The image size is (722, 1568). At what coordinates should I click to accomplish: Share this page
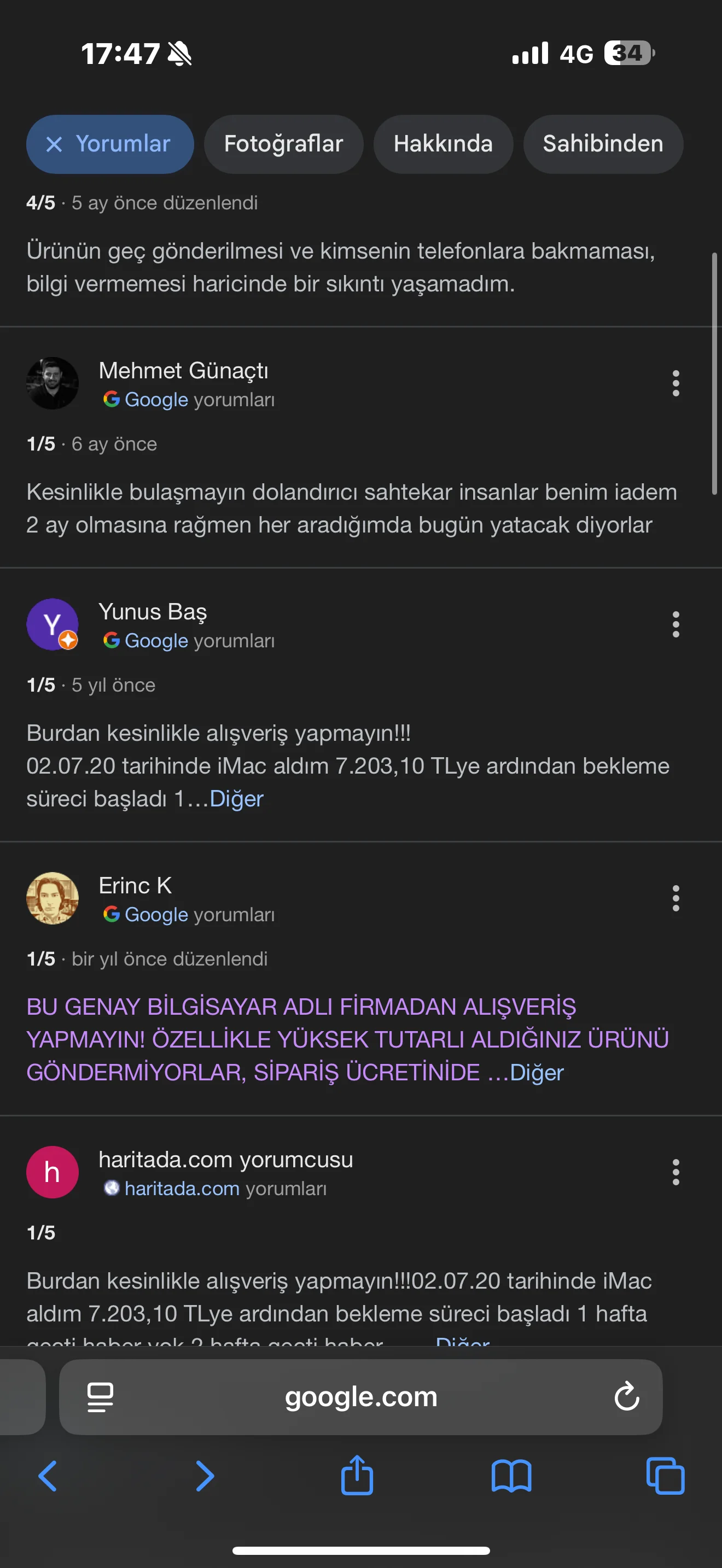357,1476
